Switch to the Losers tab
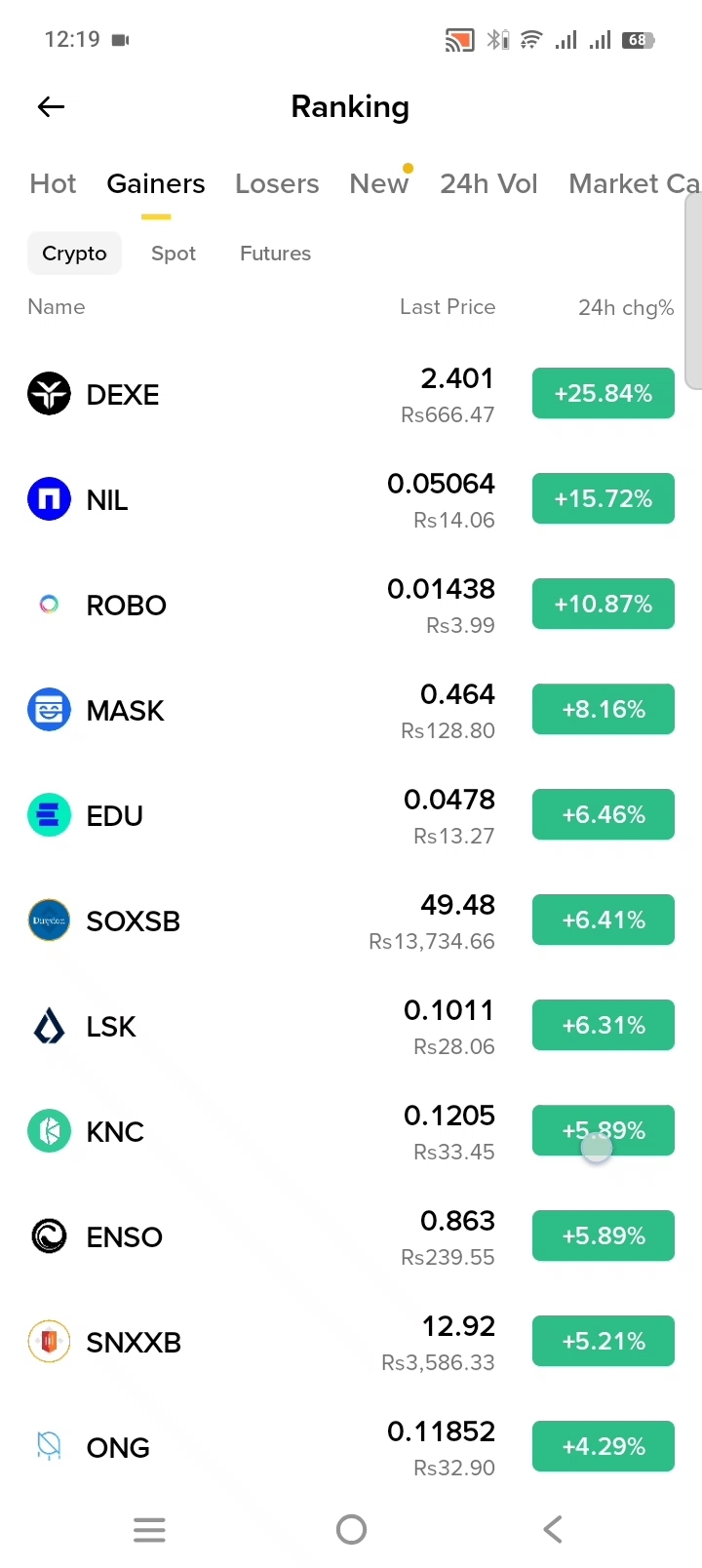The width and height of the screenshot is (702, 1568). pos(277,183)
